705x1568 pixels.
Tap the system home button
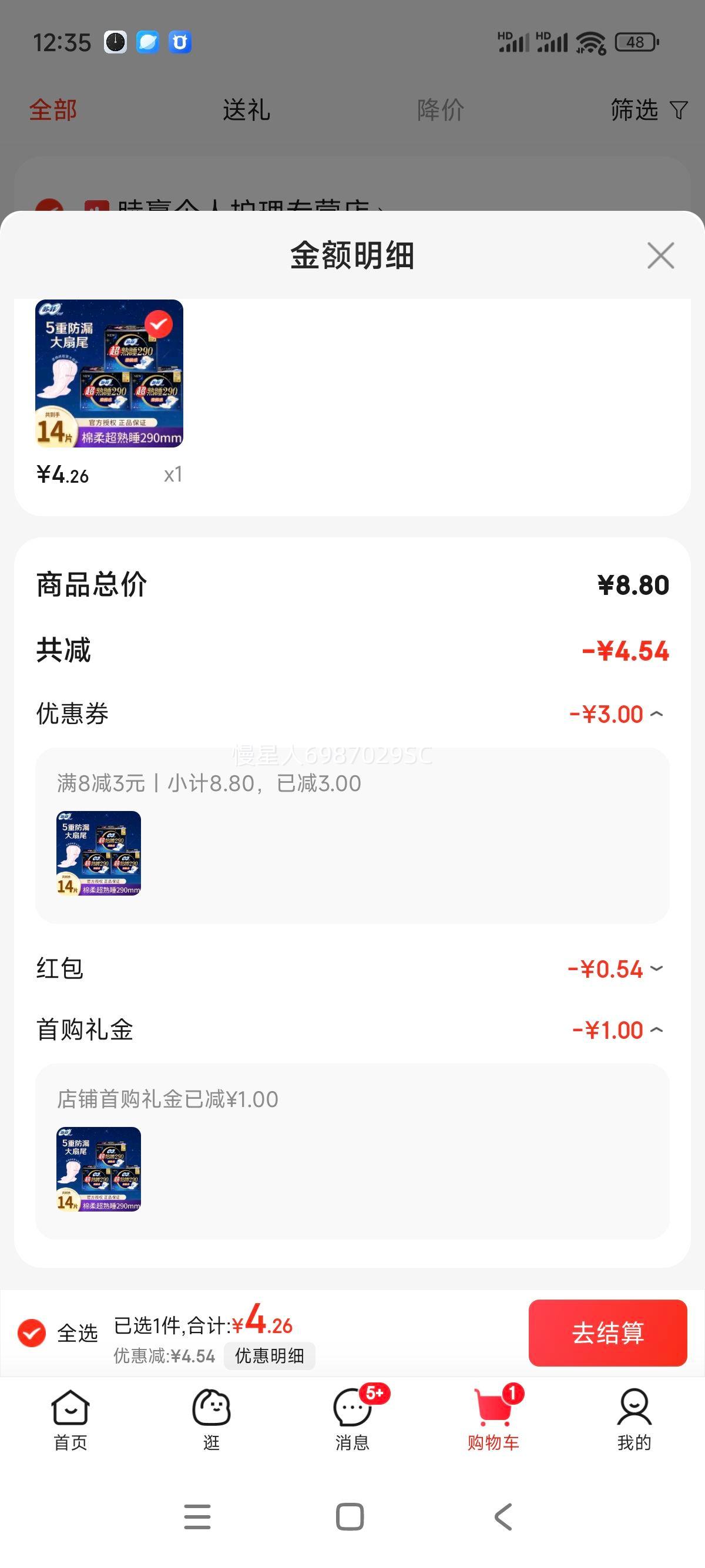pyautogui.click(x=350, y=1516)
